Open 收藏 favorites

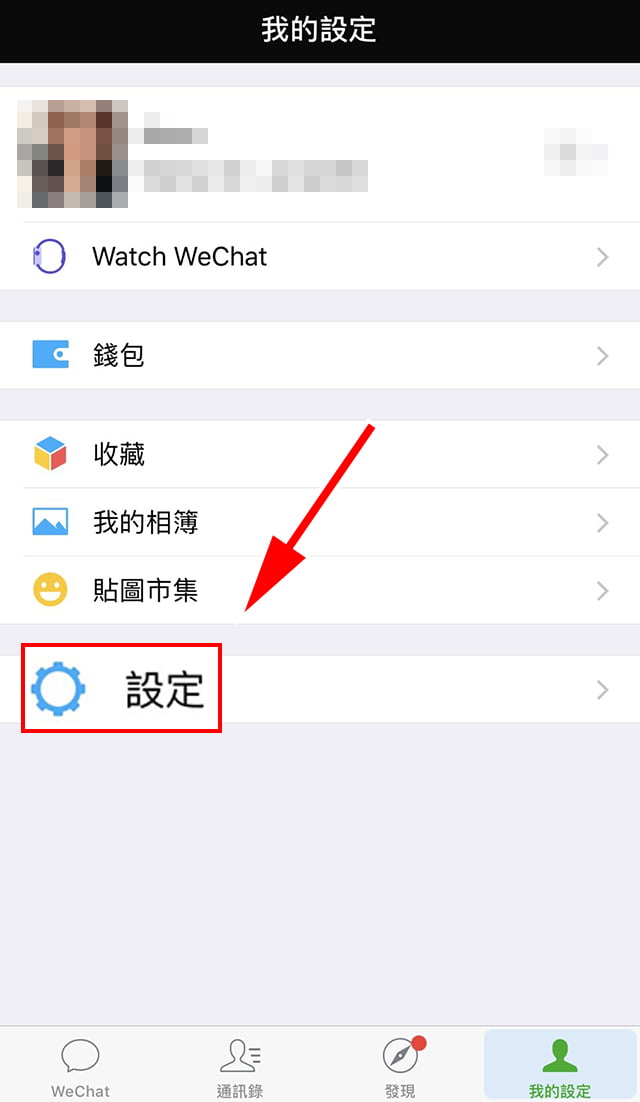point(320,455)
